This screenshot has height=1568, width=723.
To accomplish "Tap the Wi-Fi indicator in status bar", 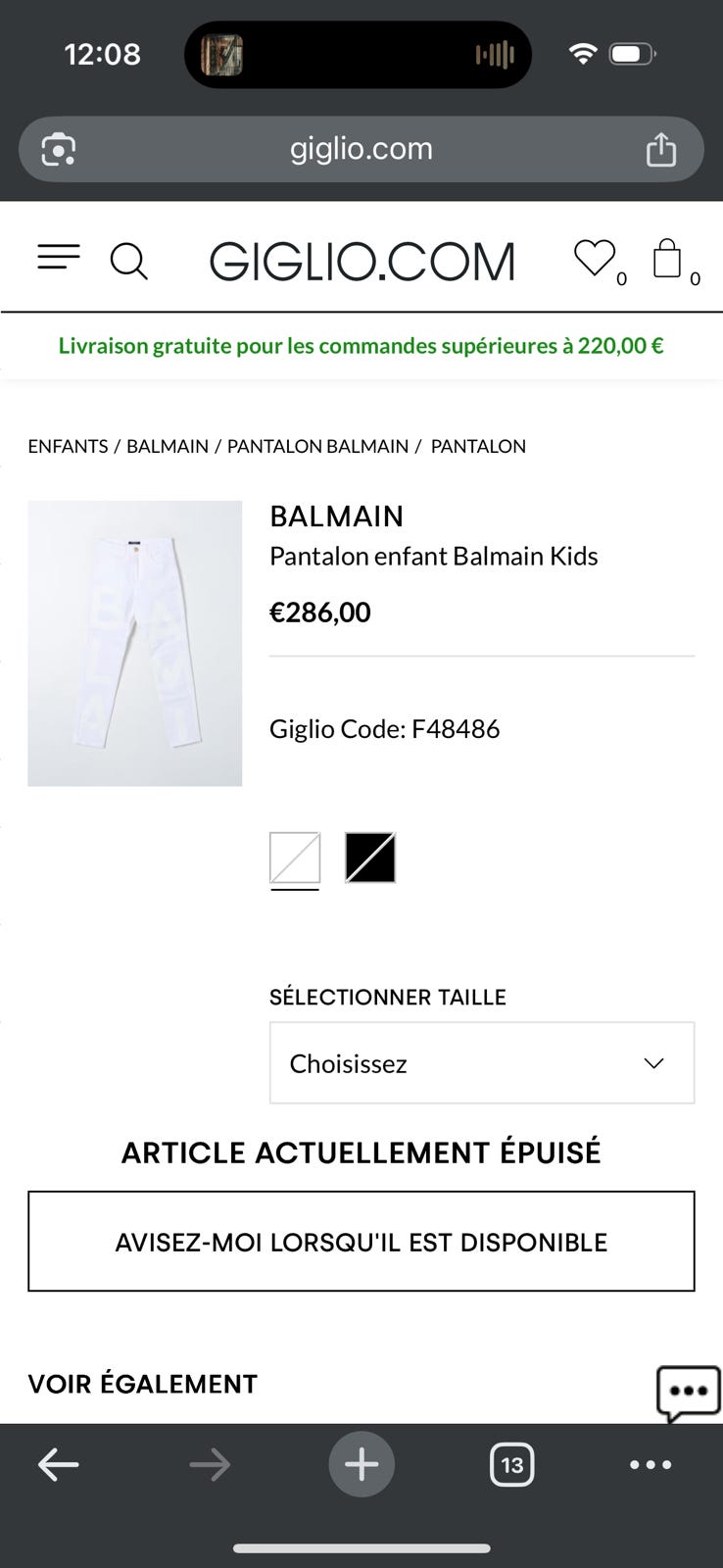I will [581, 54].
